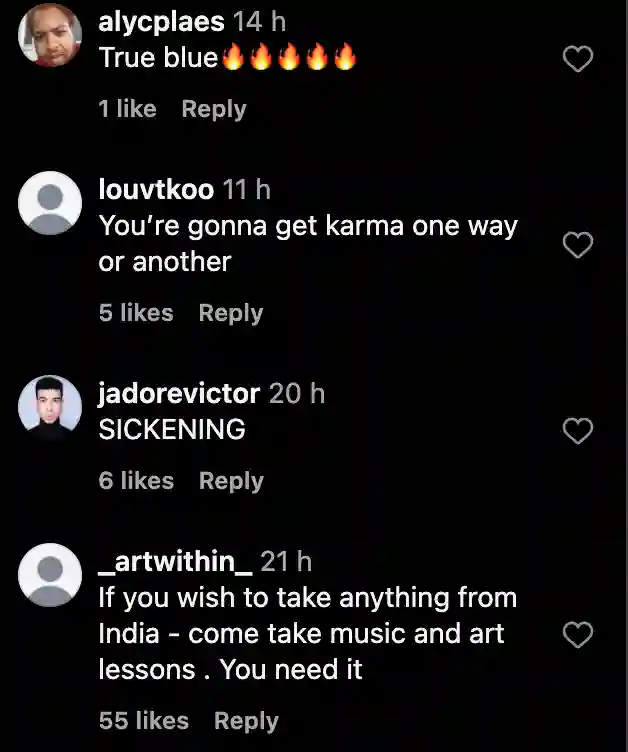Like alycplaes' True blue comment
Screen dimensions: 628x752
tap(578, 60)
